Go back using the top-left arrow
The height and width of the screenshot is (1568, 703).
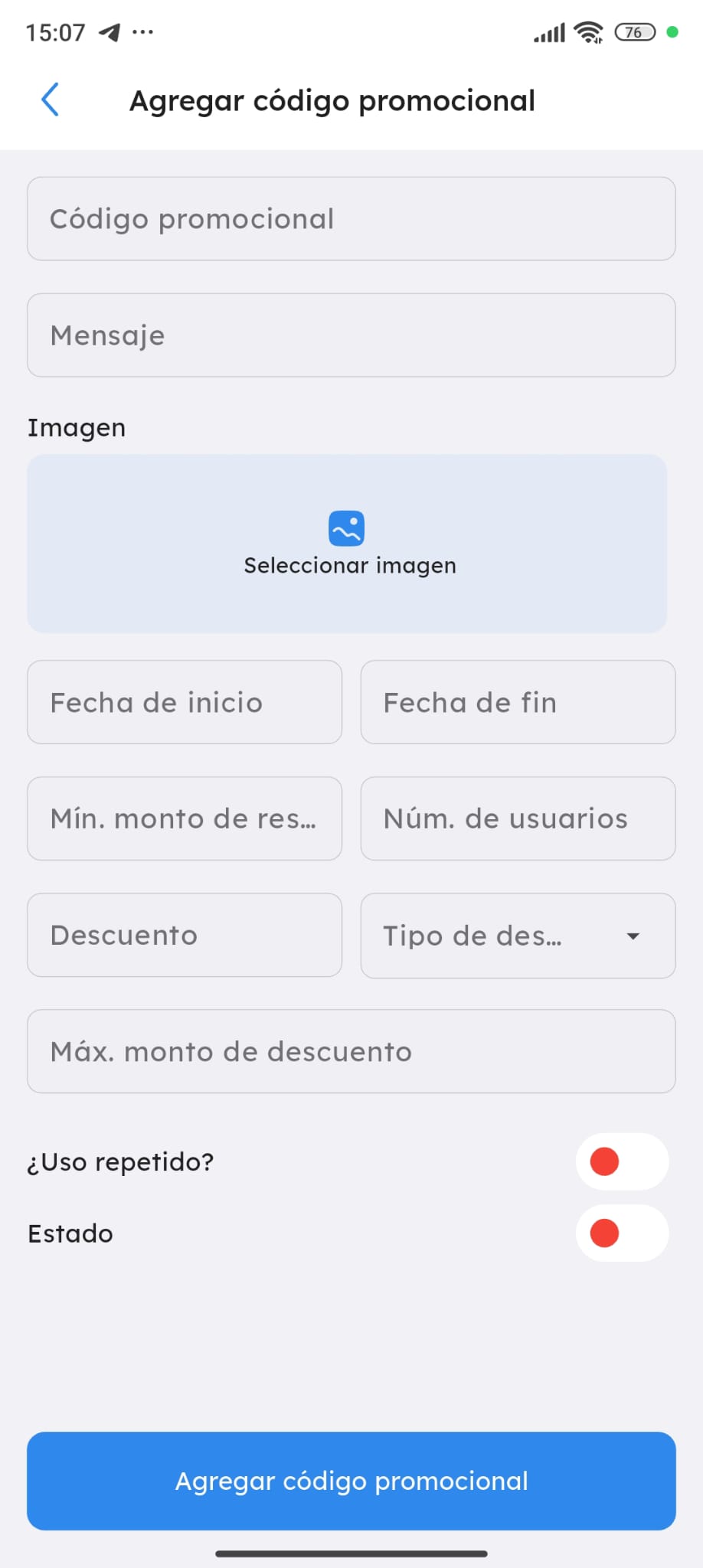coord(50,100)
